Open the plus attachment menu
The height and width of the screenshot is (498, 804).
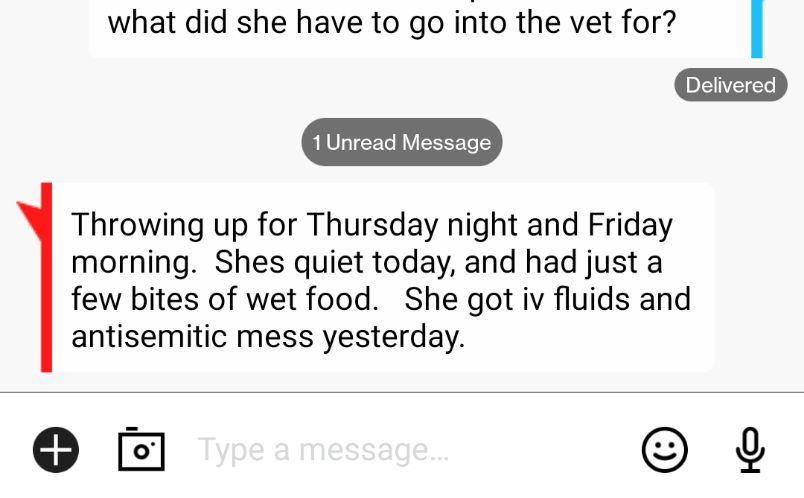click(x=56, y=450)
